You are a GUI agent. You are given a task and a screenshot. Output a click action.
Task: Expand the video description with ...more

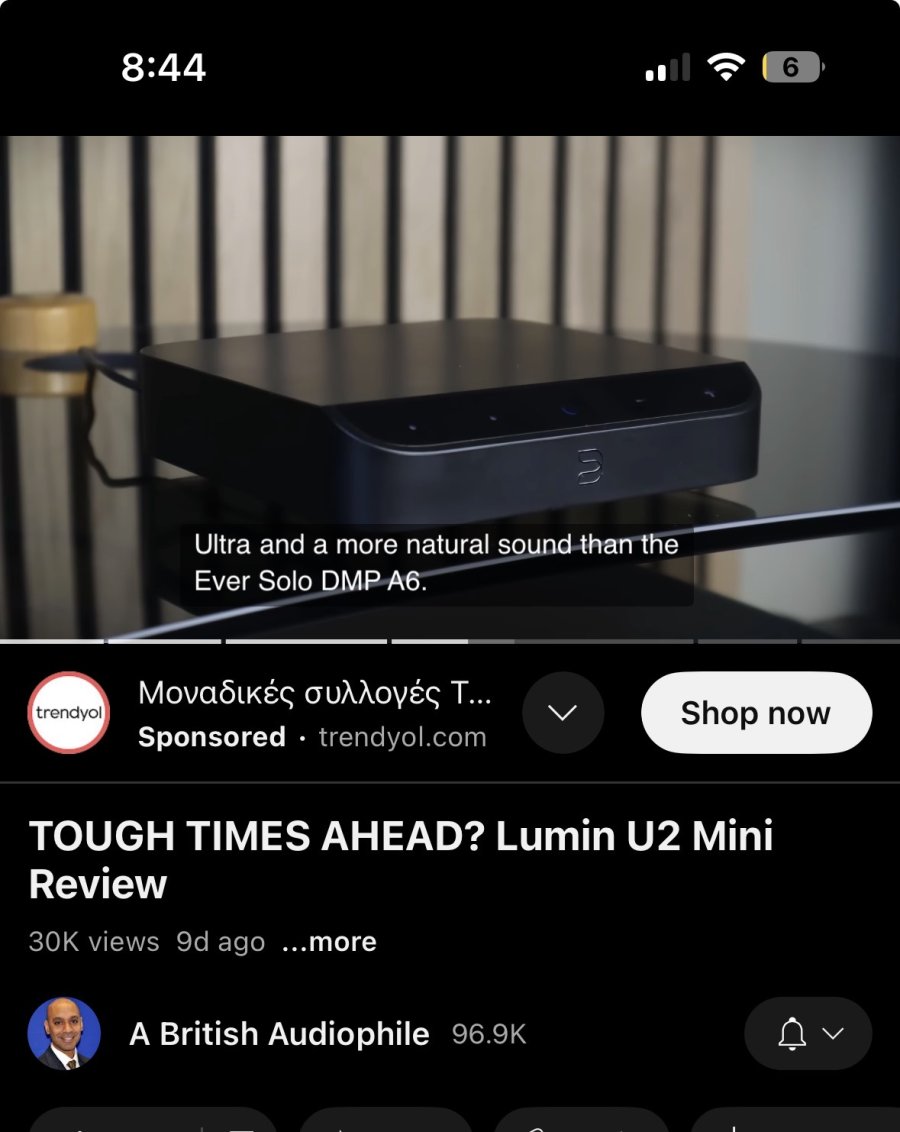pos(329,942)
